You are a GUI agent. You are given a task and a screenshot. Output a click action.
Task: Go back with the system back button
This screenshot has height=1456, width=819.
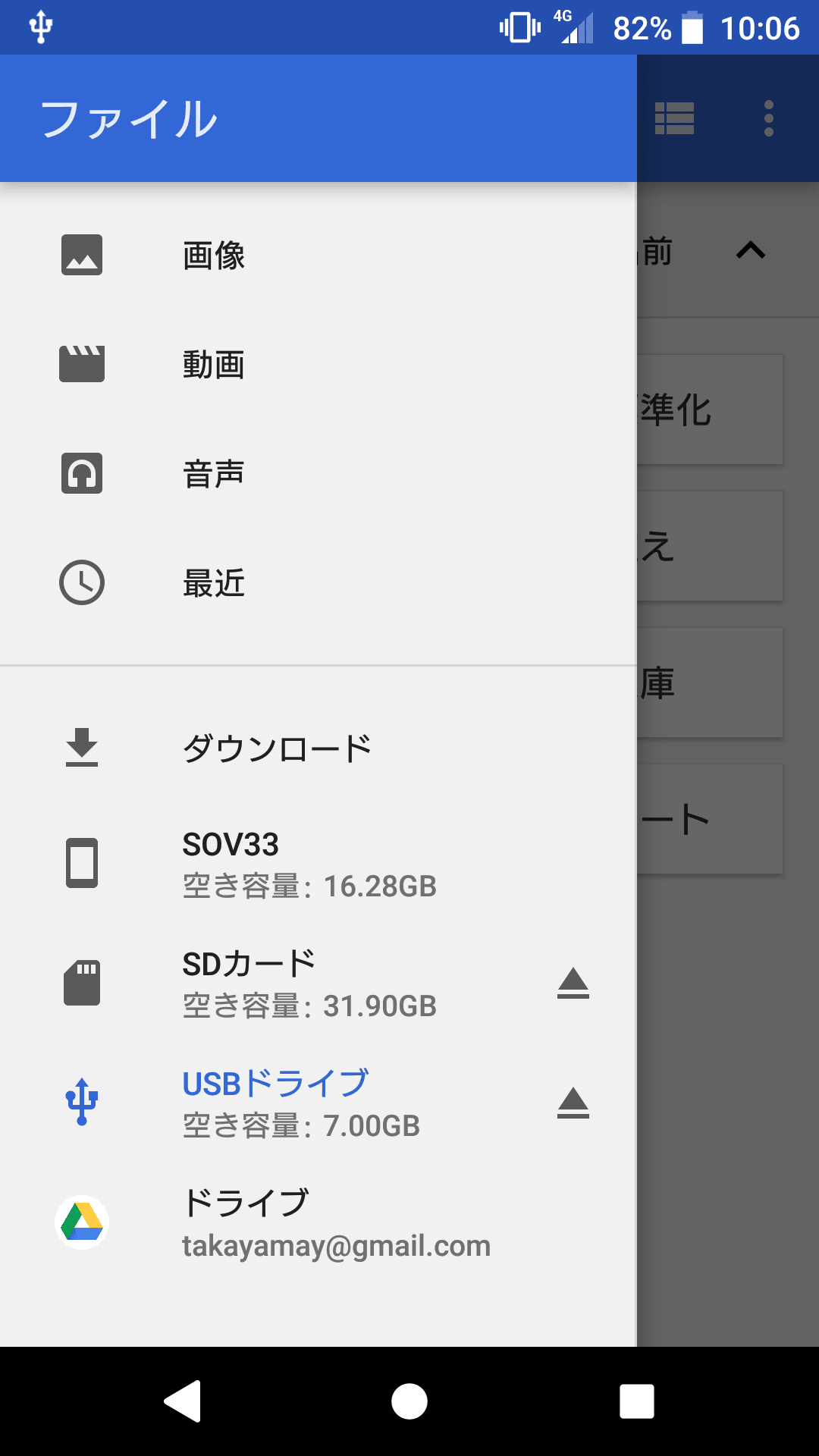pyautogui.click(x=183, y=1401)
